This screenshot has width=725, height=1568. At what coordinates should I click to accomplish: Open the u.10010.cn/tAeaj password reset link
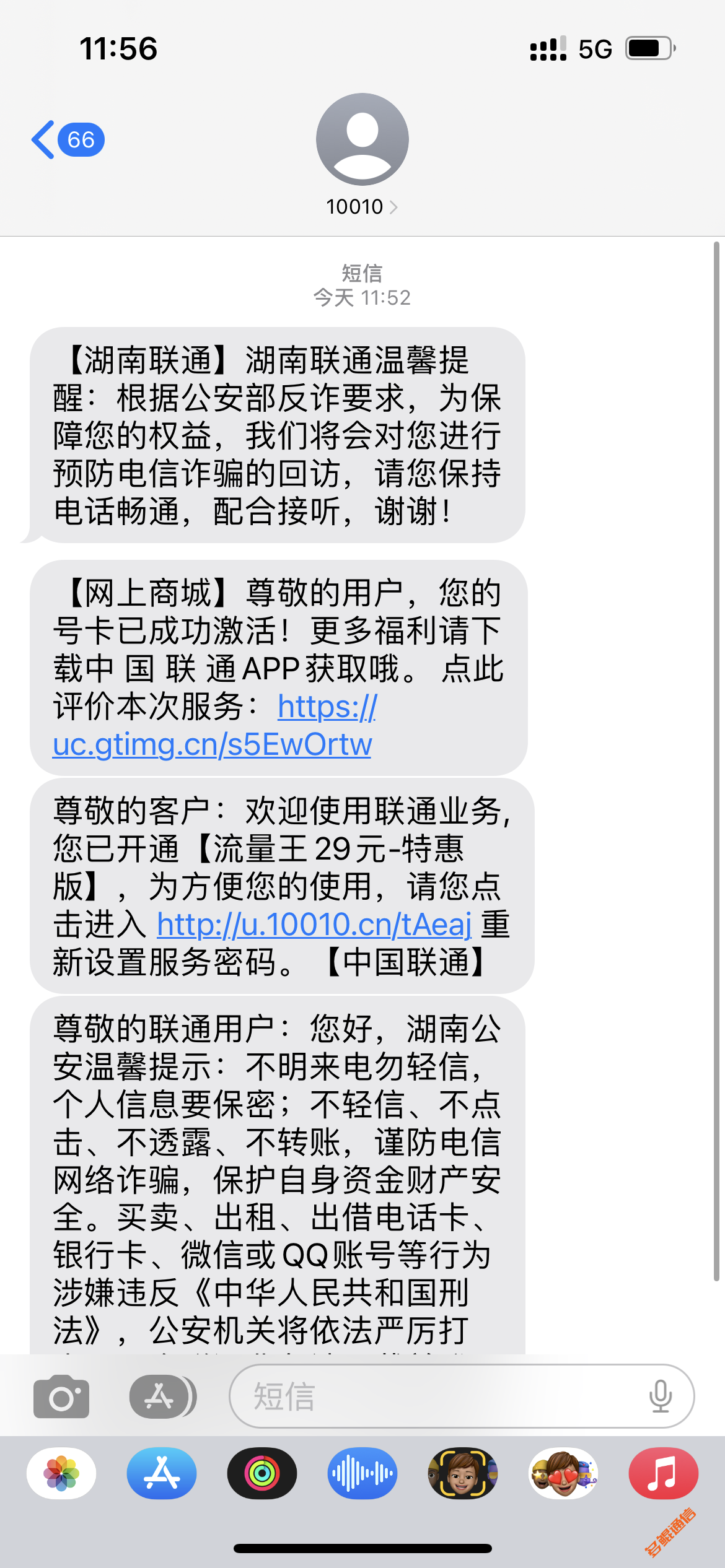(314, 925)
